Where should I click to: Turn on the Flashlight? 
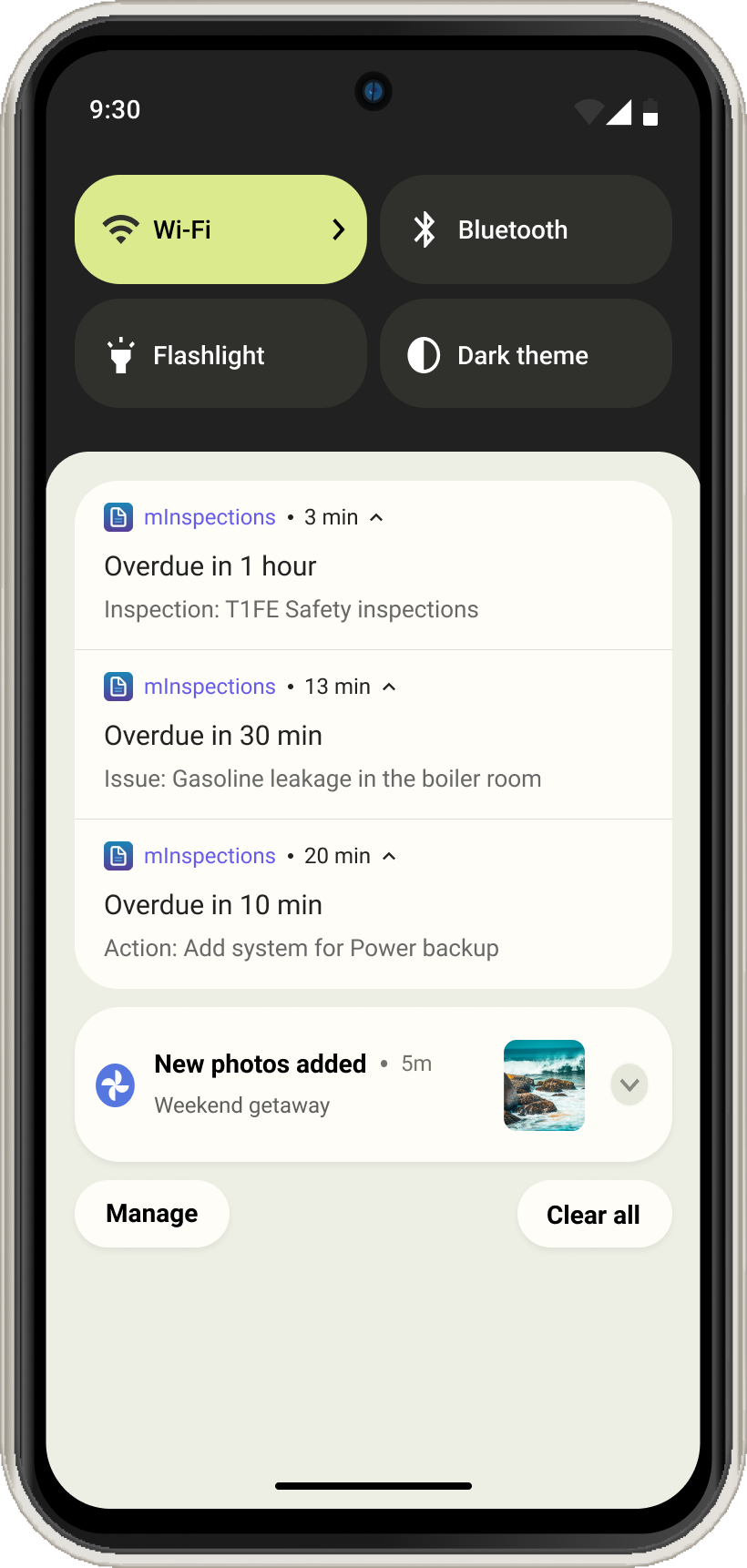coord(220,354)
